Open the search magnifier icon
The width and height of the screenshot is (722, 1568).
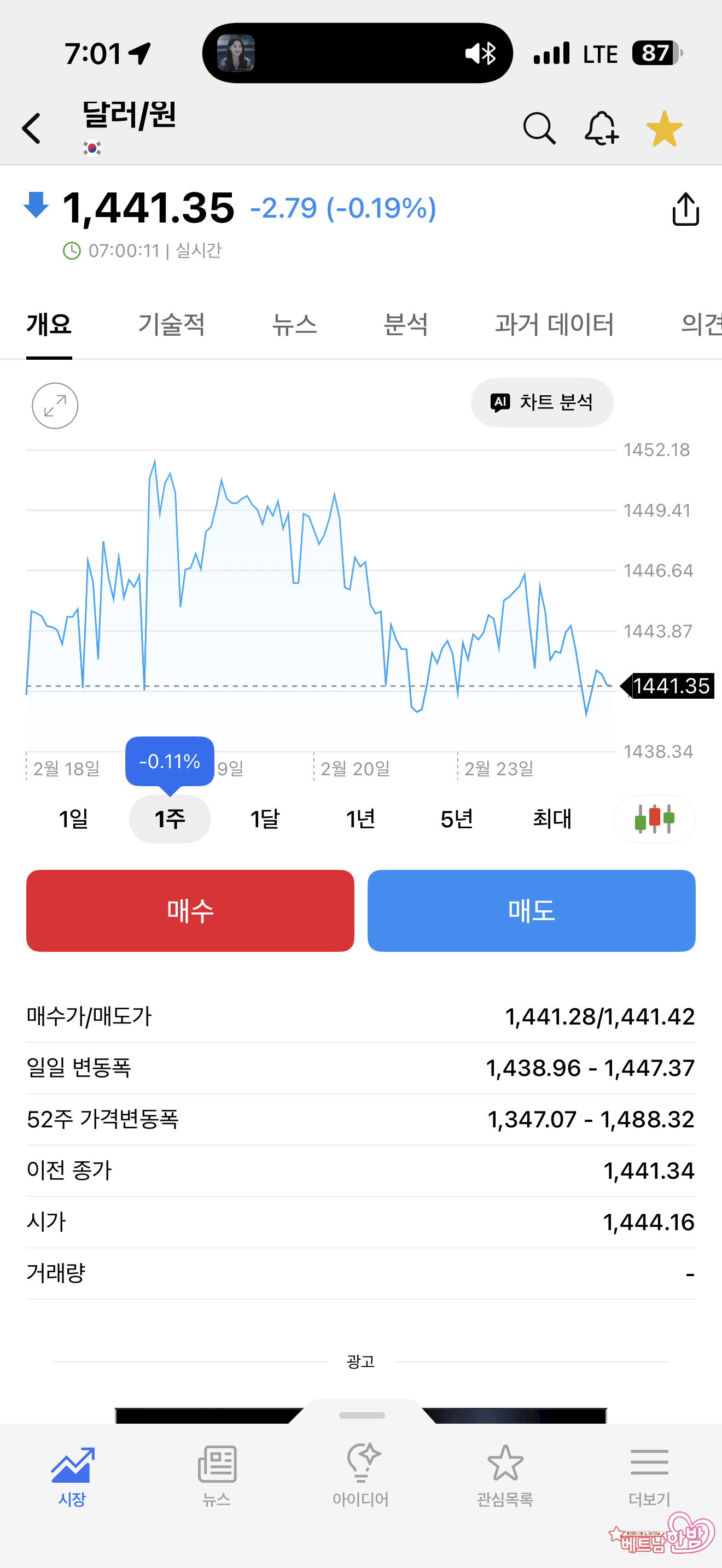[x=539, y=128]
